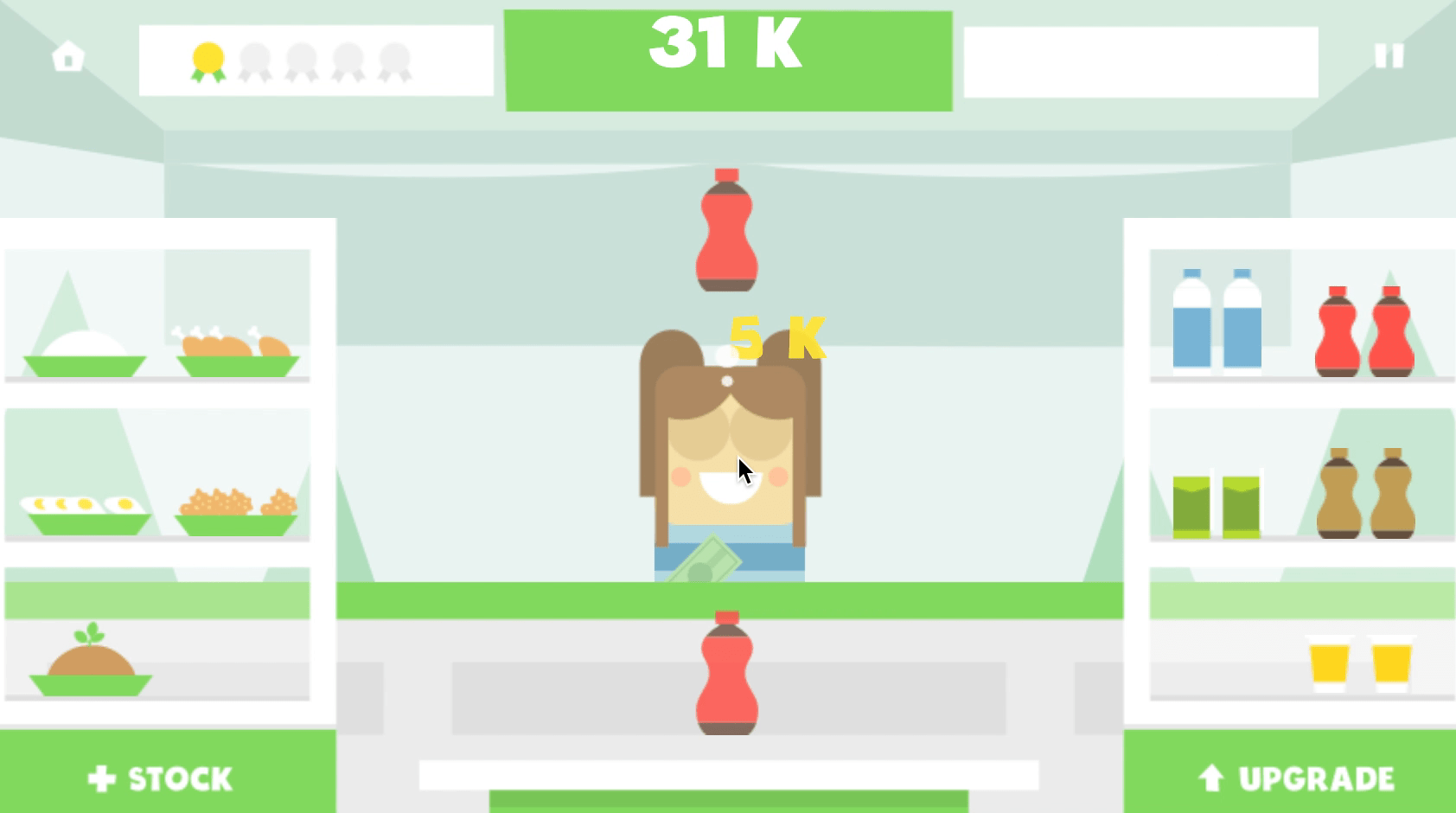Select the red soda bottles on shelf
This screenshot has height=813, width=1456.
point(1364,332)
